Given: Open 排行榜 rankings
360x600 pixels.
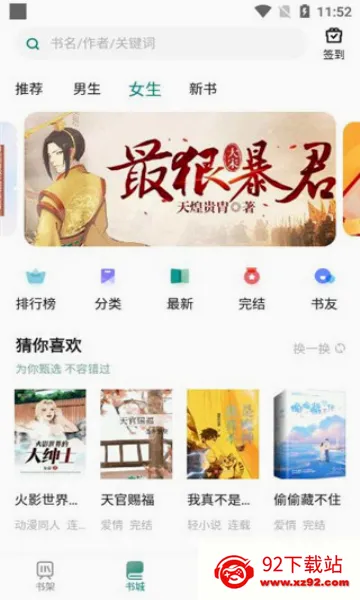Looking at the screenshot, I should coord(36,289).
